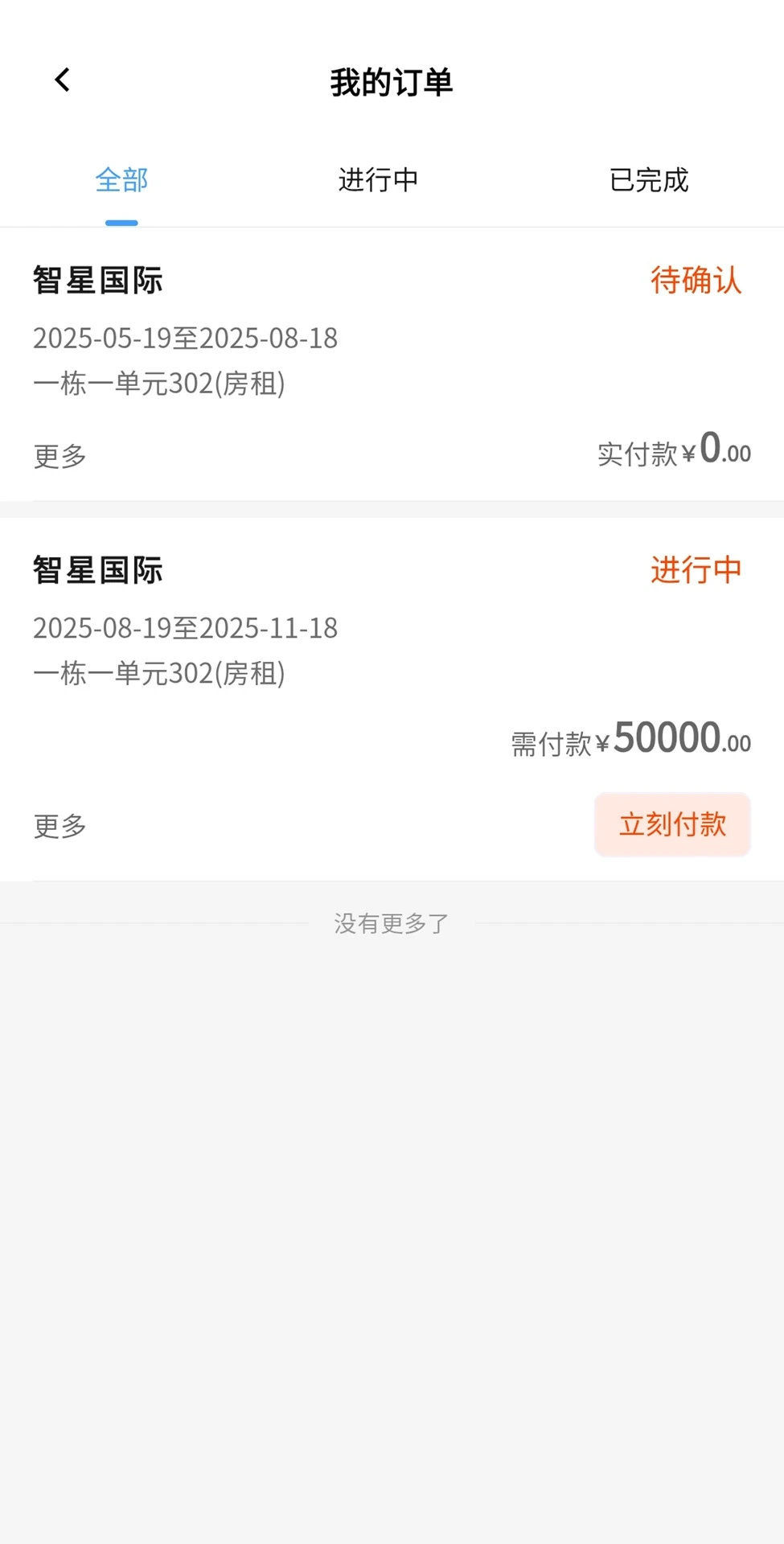The width and height of the screenshot is (784, 1544).
Task: Tap 一栋一单元302(房租) on the second order
Action: pyautogui.click(x=160, y=674)
